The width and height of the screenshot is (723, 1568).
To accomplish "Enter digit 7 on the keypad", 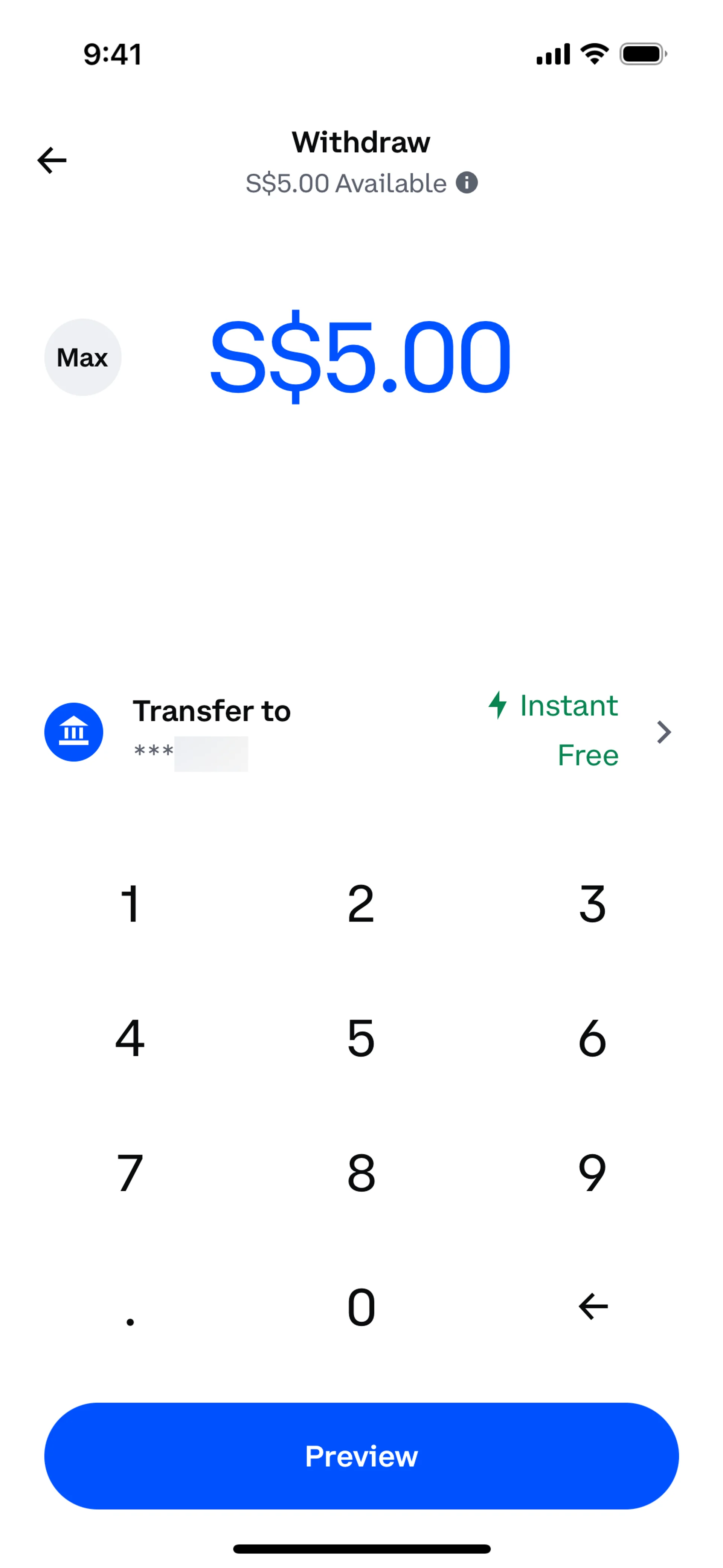I will coord(130,1172).
